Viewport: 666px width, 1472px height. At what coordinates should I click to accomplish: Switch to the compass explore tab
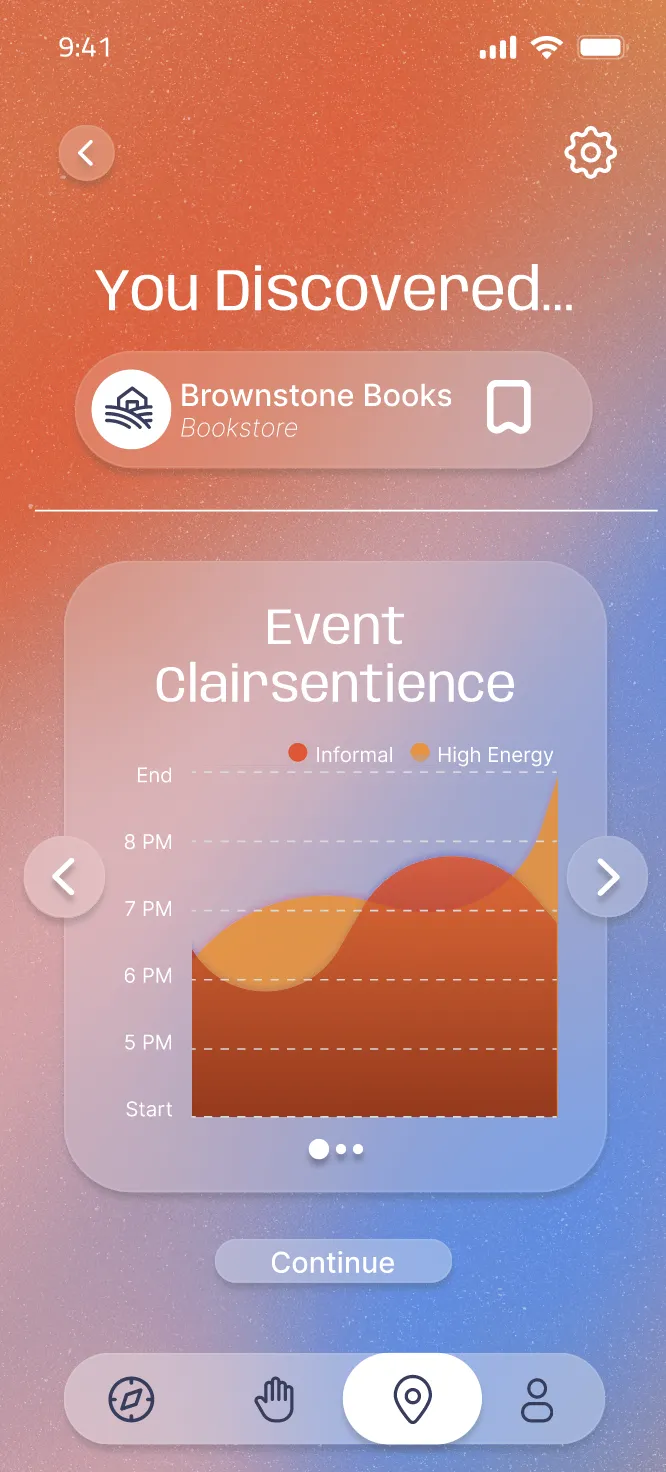pos(132,1399)
